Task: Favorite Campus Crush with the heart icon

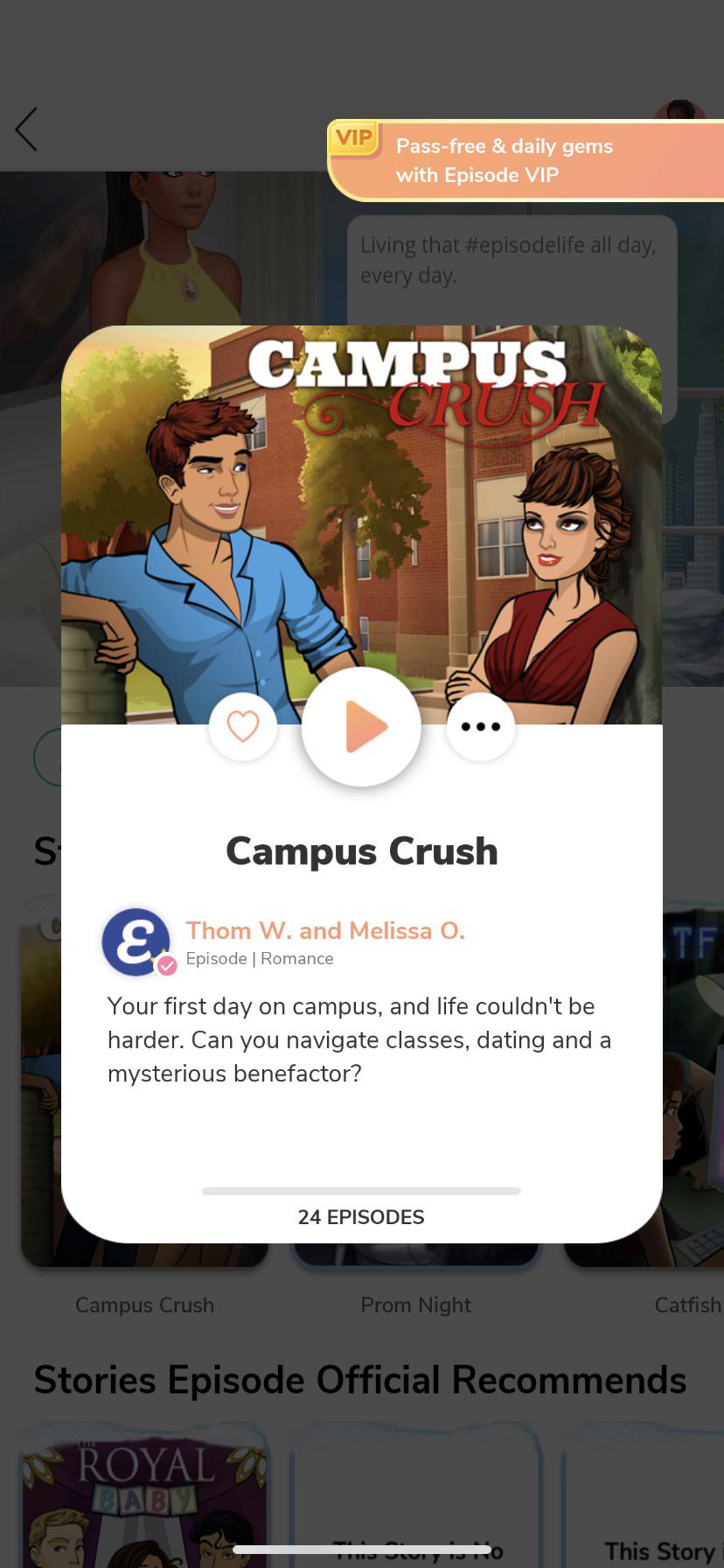Action: tap(243, 726)
